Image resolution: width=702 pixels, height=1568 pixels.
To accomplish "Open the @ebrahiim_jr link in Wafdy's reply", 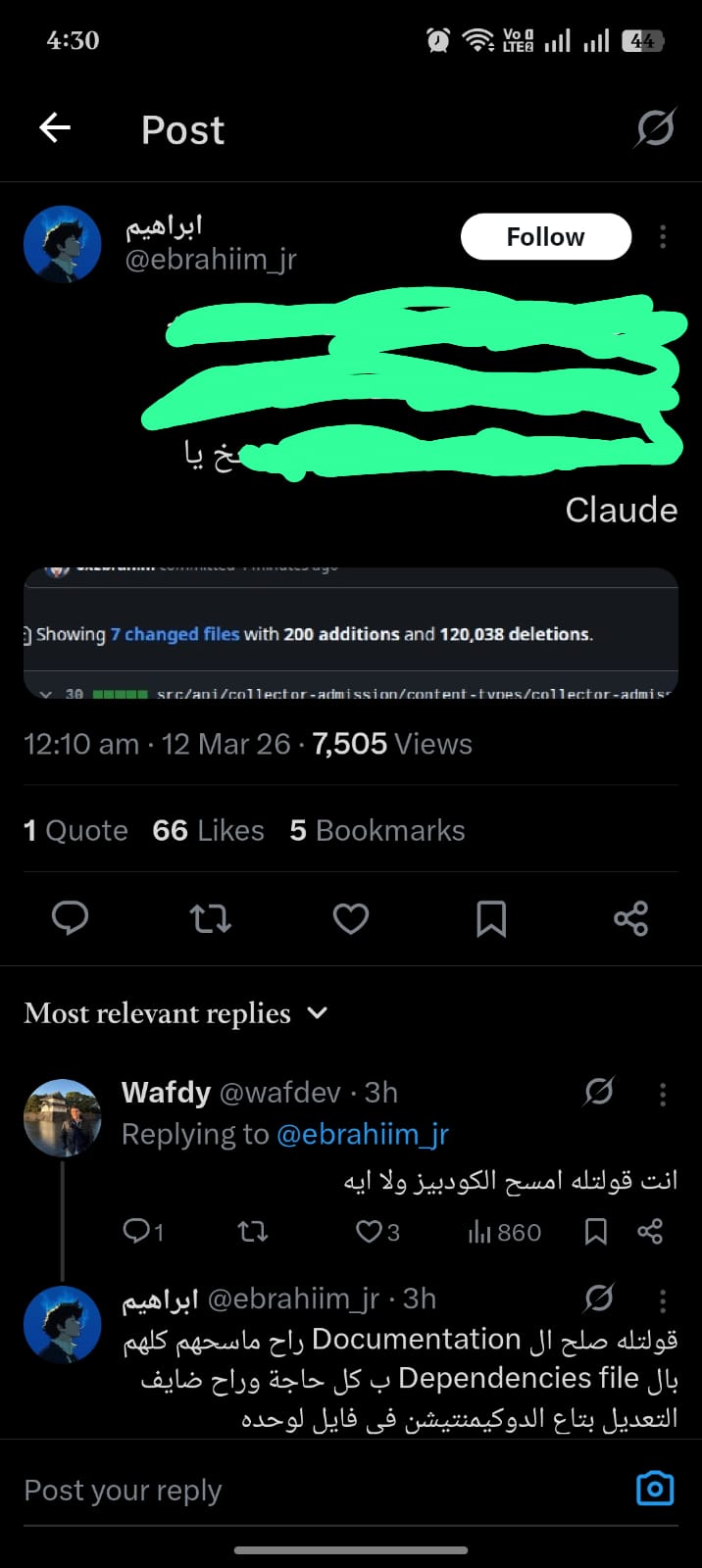I will tap(363, 1134).
